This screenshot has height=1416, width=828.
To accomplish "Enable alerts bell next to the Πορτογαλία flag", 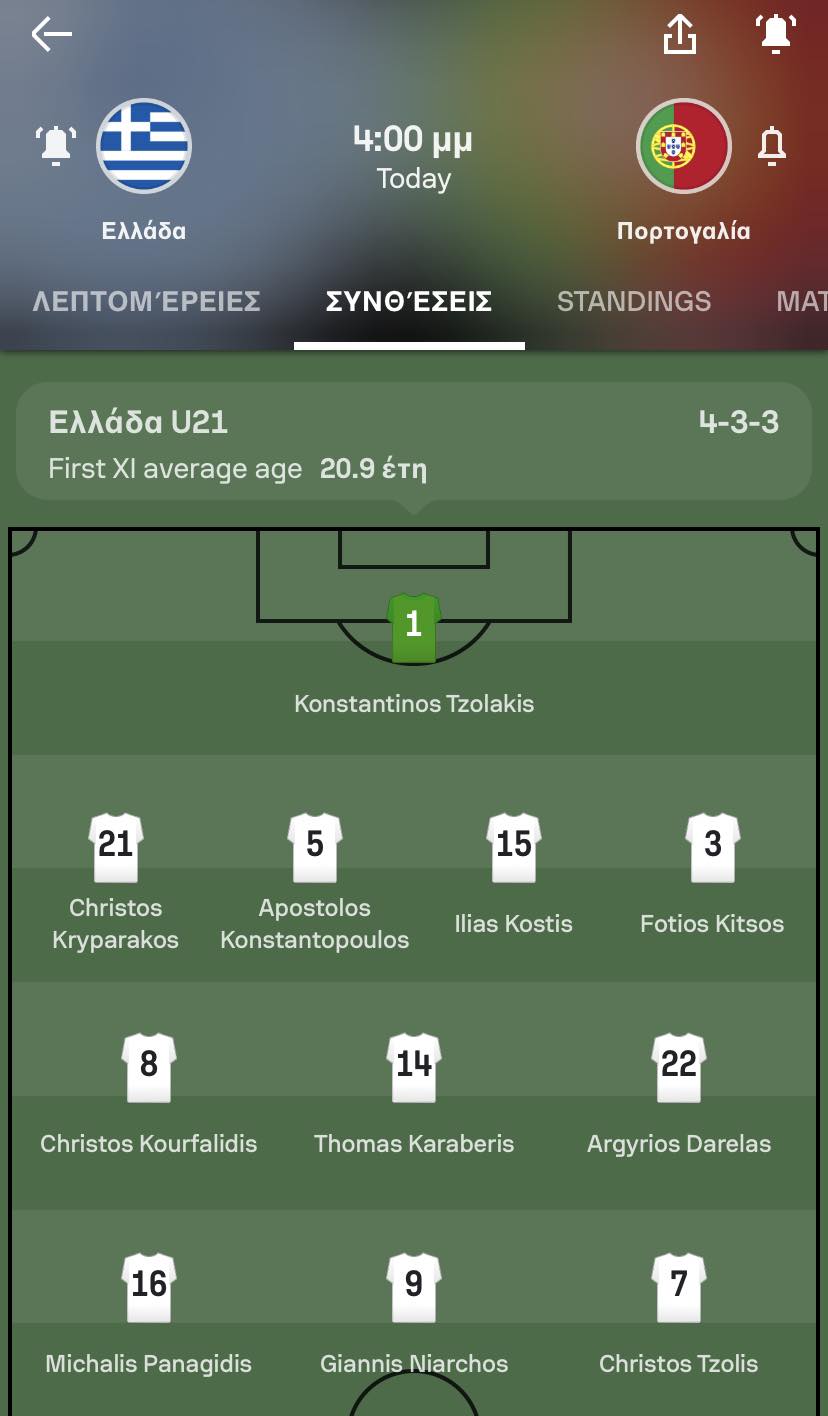I will (772, 146).
